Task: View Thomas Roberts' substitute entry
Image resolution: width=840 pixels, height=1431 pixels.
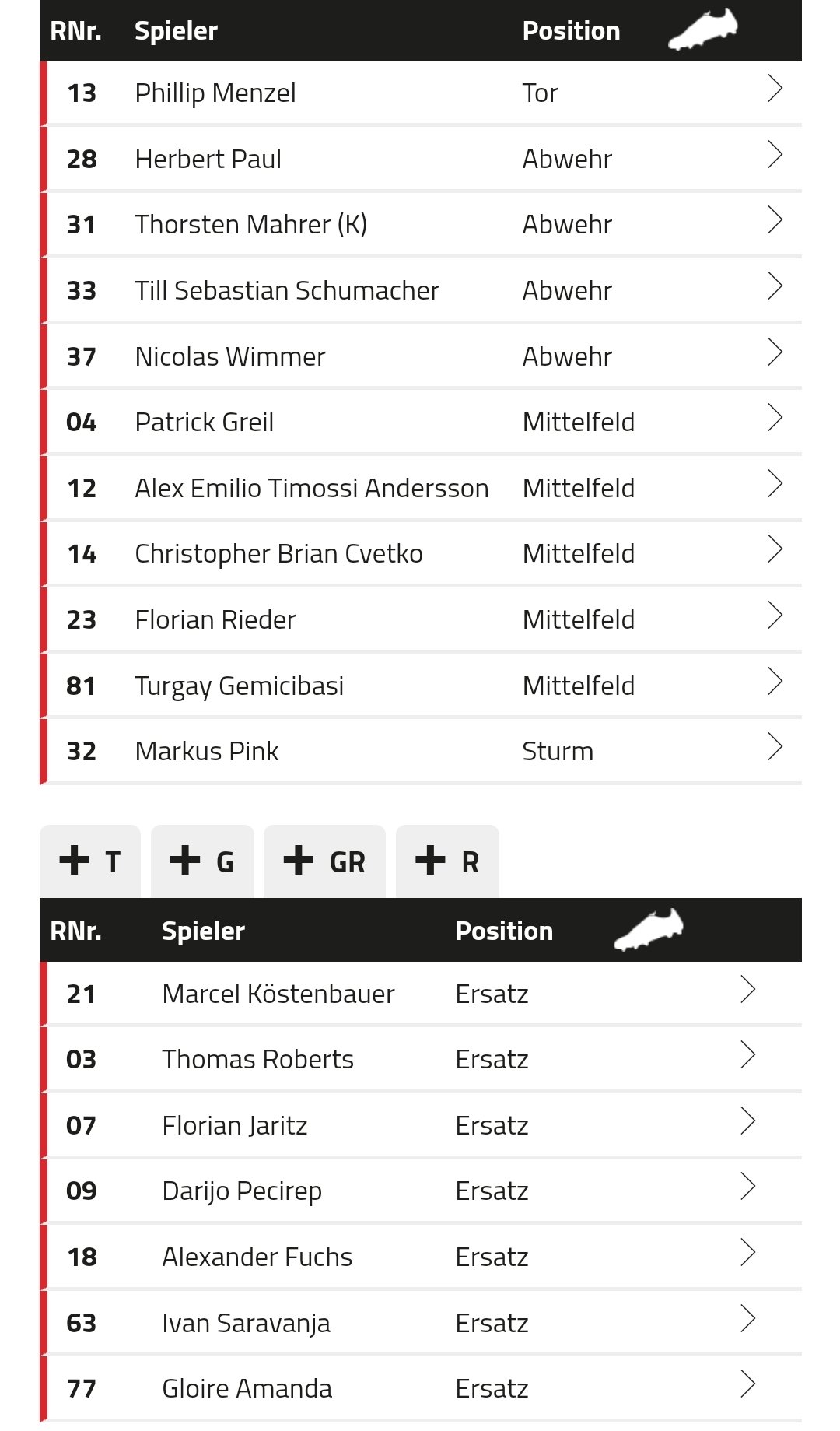Action: click(x=421, y=1059)
